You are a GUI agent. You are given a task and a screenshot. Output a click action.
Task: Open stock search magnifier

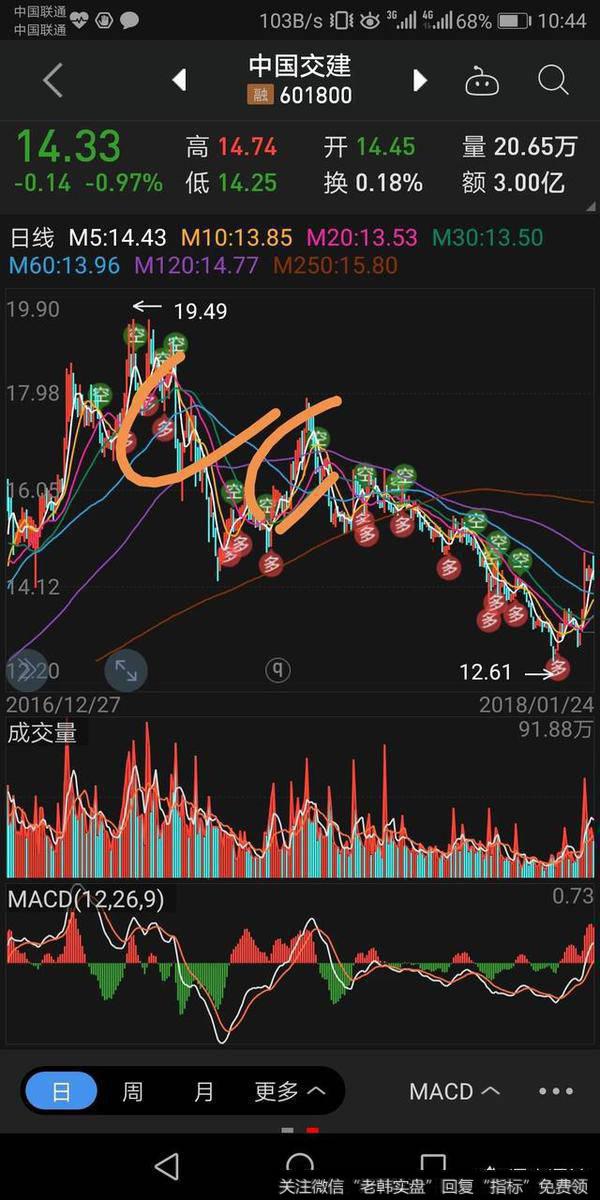pyautogui.click(x=552, y=80)
